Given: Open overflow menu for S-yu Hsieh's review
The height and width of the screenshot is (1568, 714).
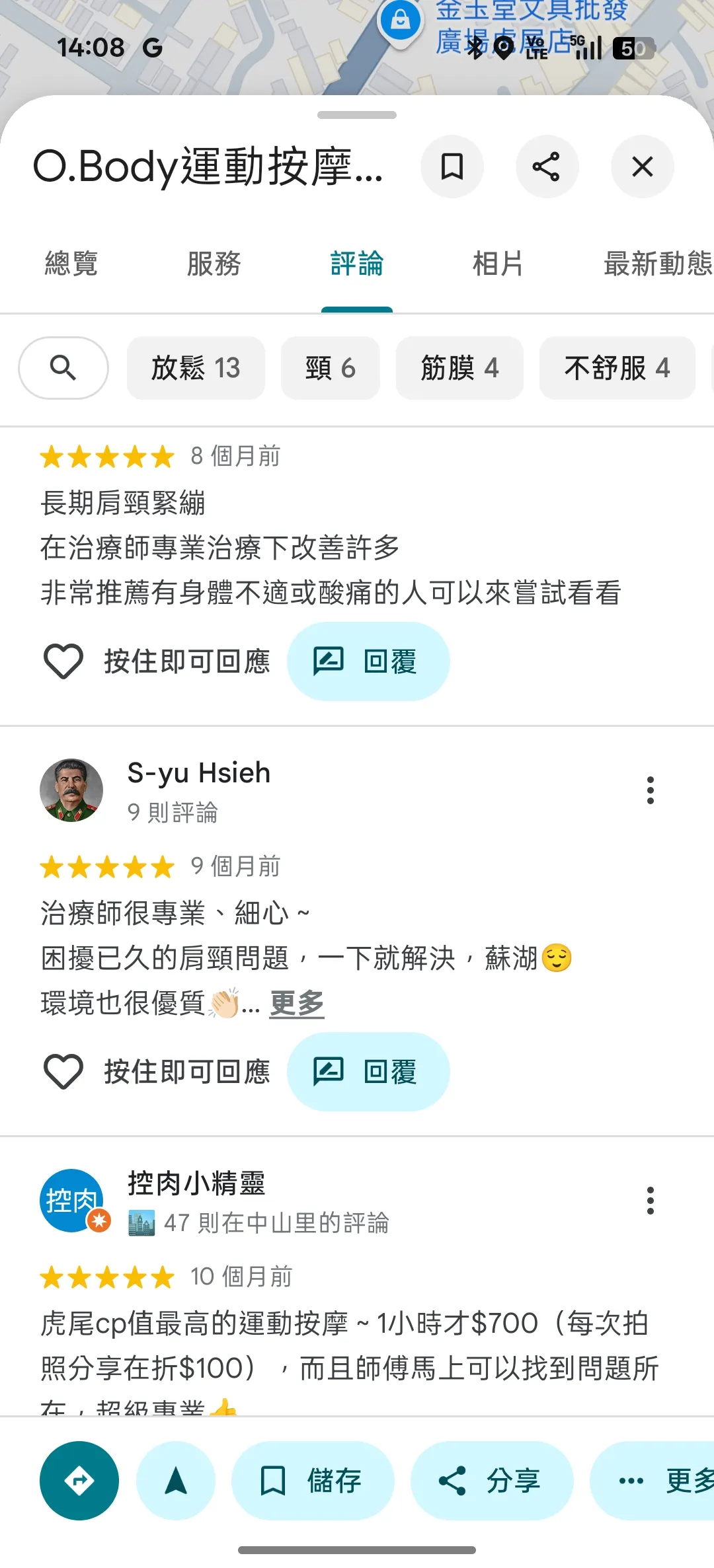Looking at the screenshot, I should point(651,790).
